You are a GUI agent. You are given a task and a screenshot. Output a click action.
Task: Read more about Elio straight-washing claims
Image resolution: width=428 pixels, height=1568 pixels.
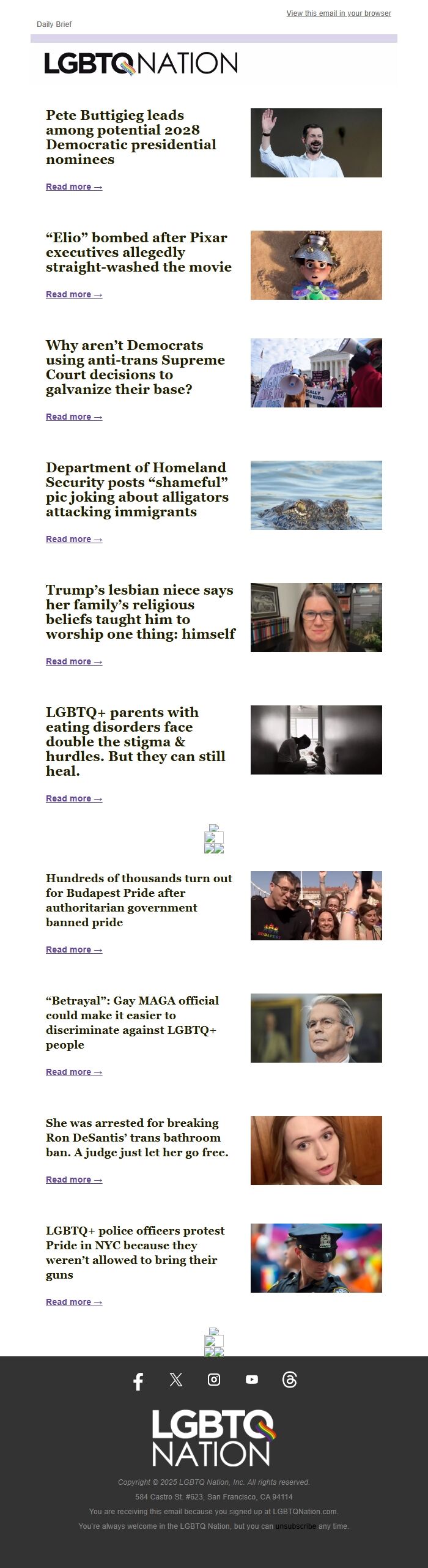pos(74,295)
